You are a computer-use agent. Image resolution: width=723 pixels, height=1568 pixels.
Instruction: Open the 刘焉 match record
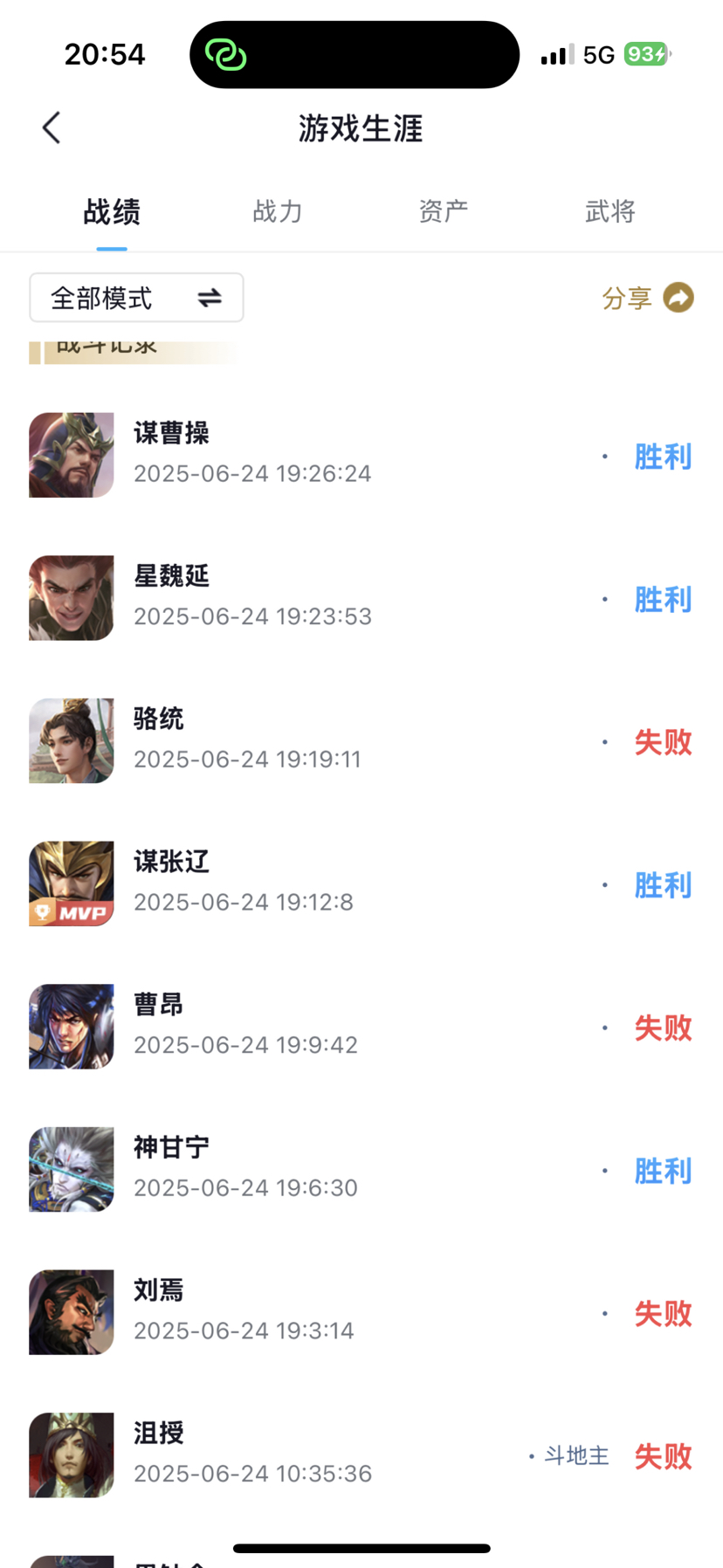[x=361, y=1312]
